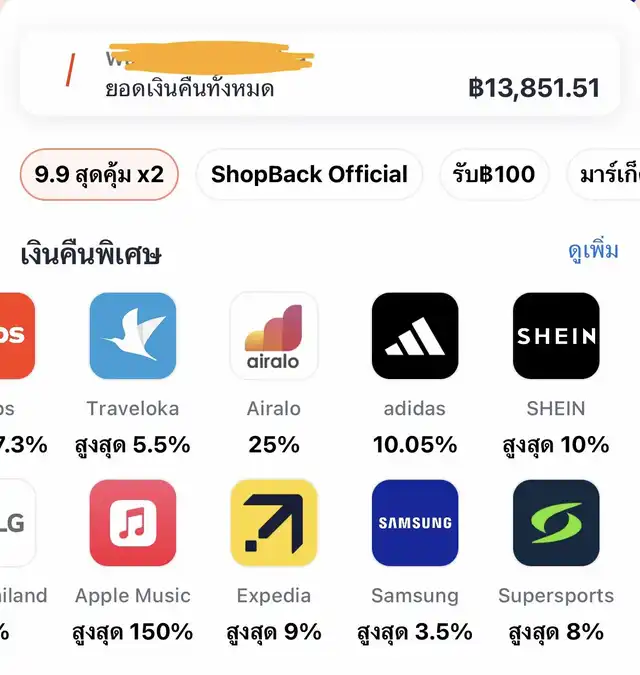
Task: Open the adidas 10.05% offer
Action: 415,337
